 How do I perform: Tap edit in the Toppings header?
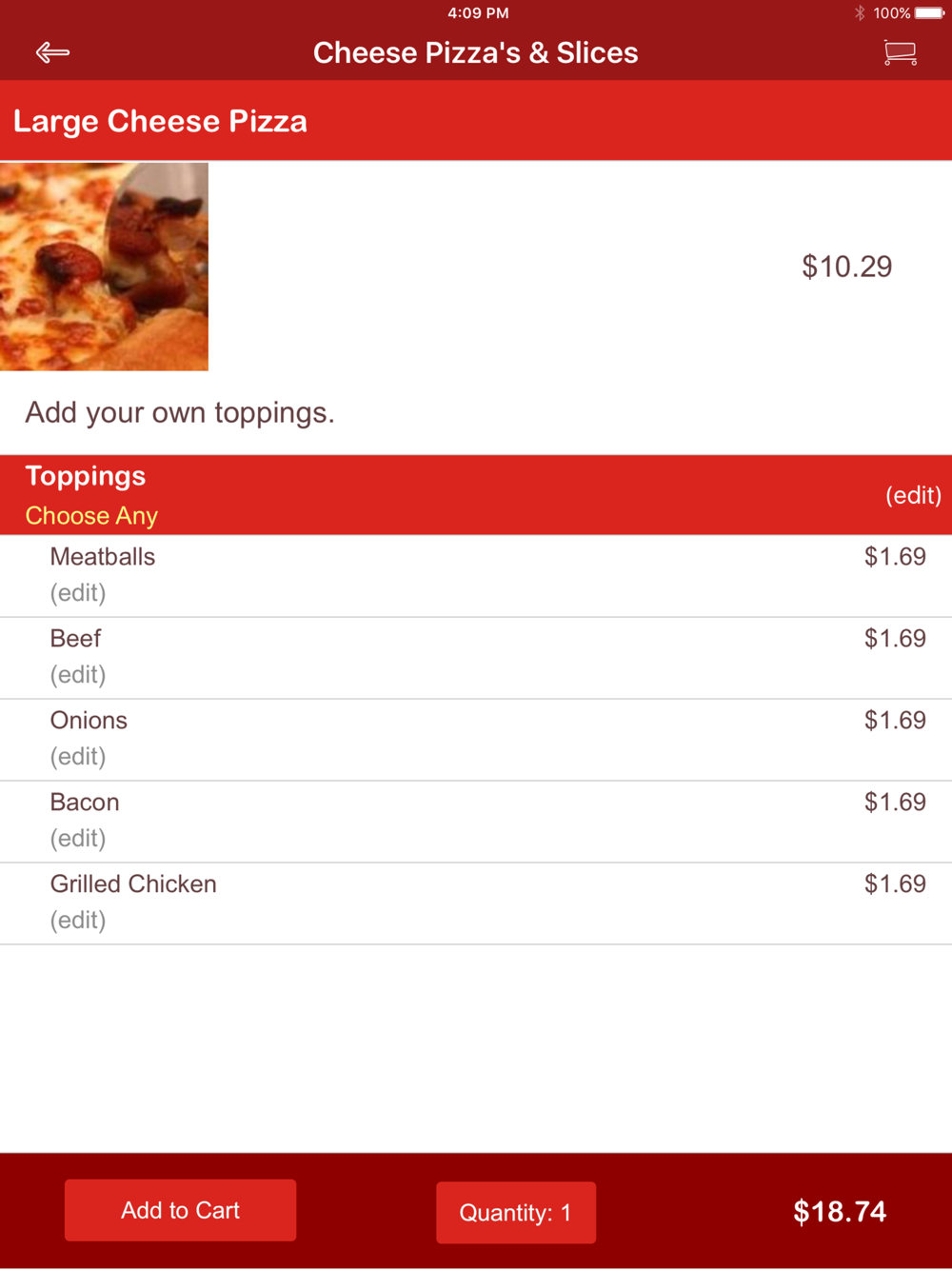click(913, 495)
